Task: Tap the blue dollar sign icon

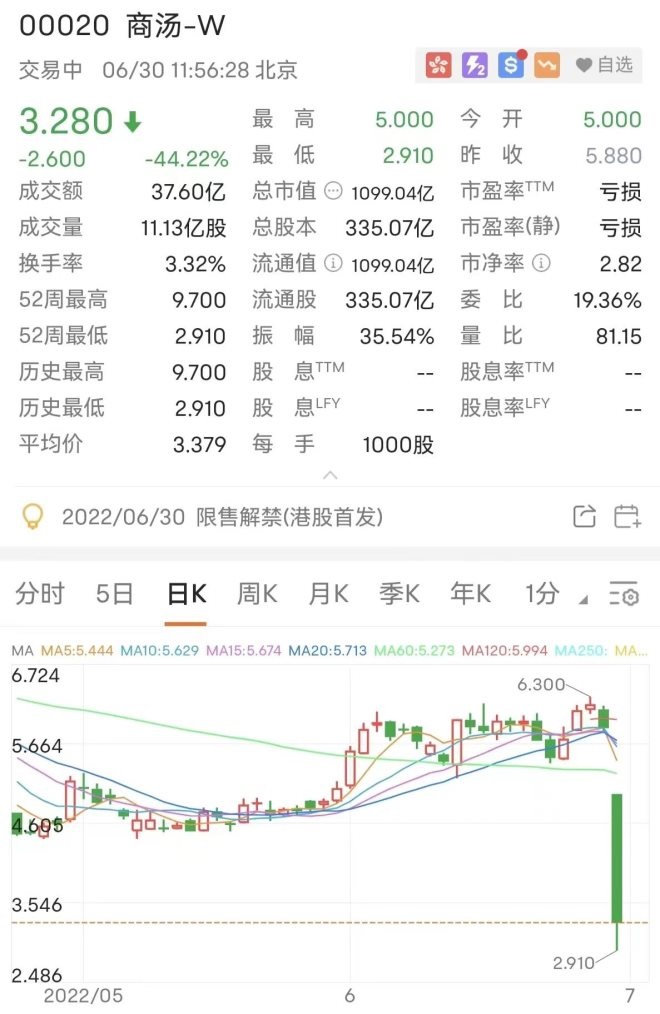Action: (x=512, y=66)
